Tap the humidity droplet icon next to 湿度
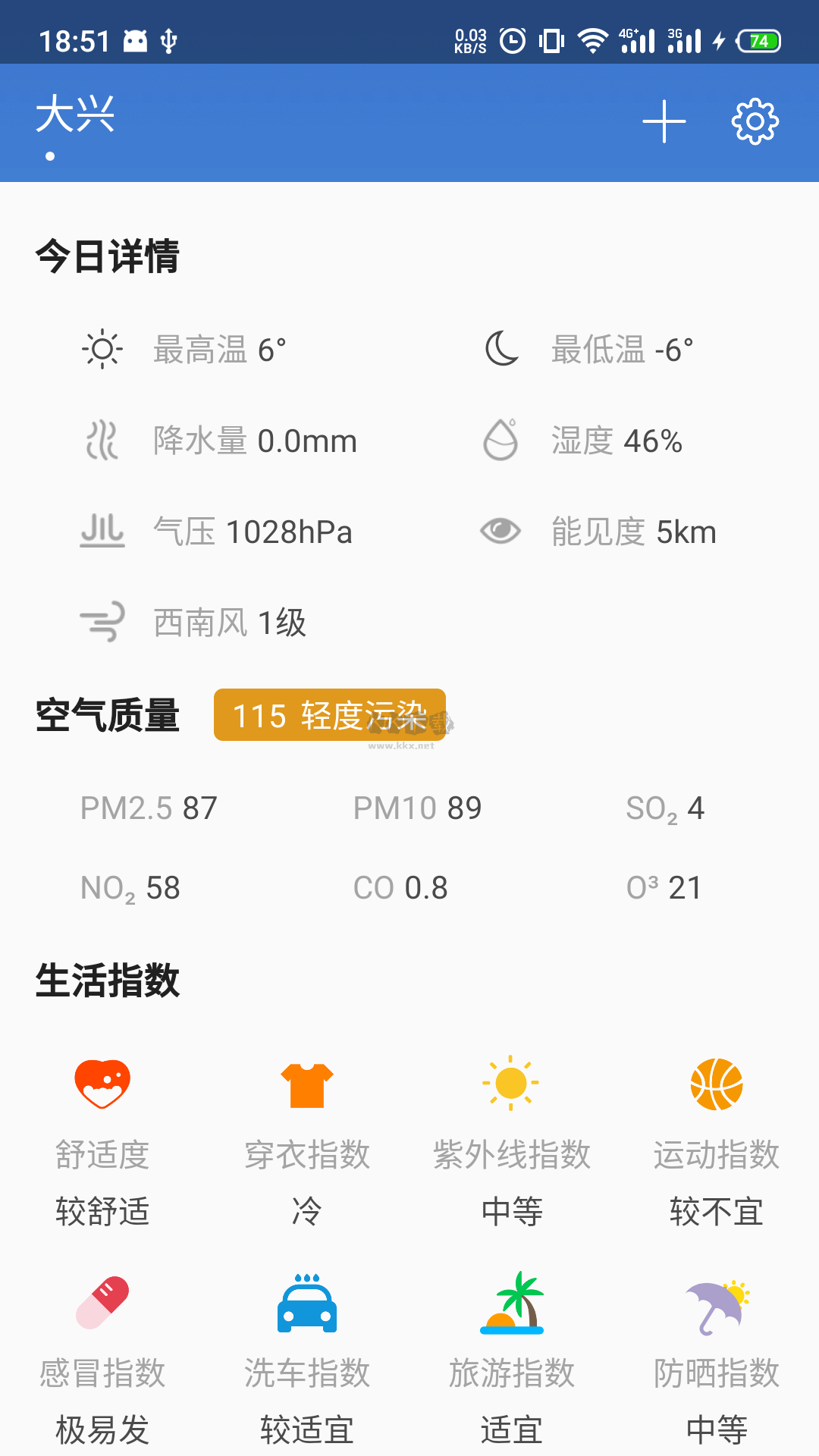This screenshot has height=1456, width=819. (x=500, y=440)
